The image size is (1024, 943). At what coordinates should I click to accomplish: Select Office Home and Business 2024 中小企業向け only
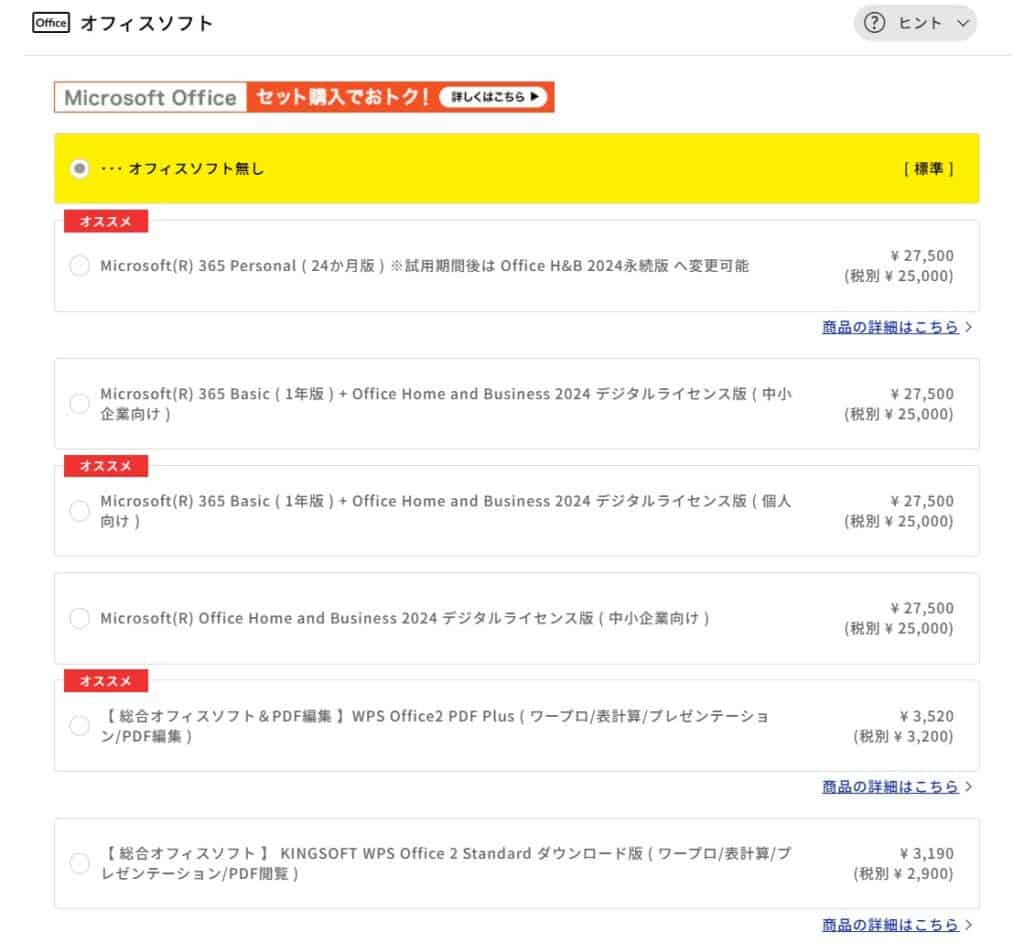pos(79,618)
